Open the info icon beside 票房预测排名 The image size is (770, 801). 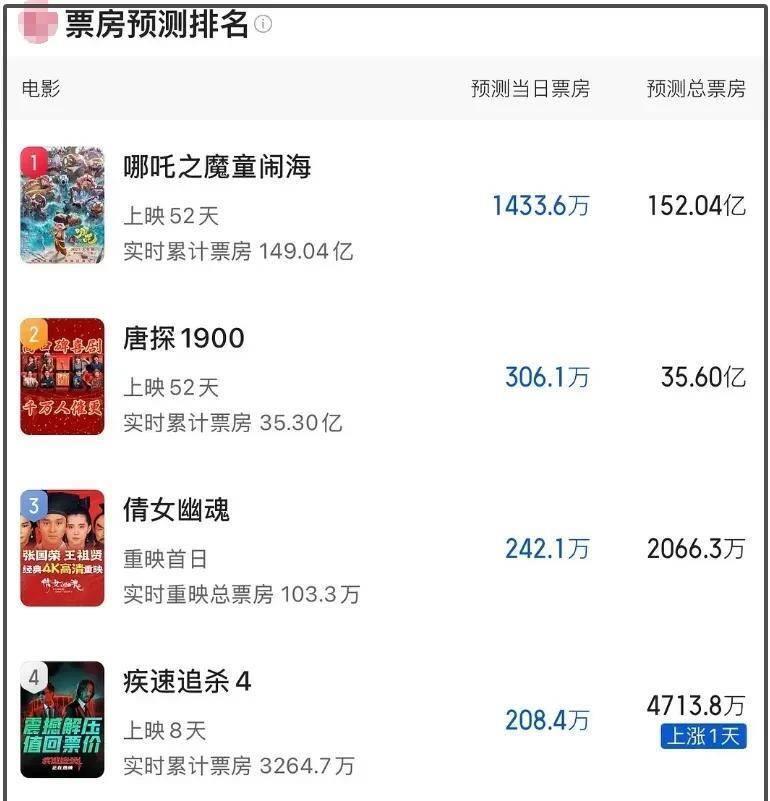coord(263,26)
